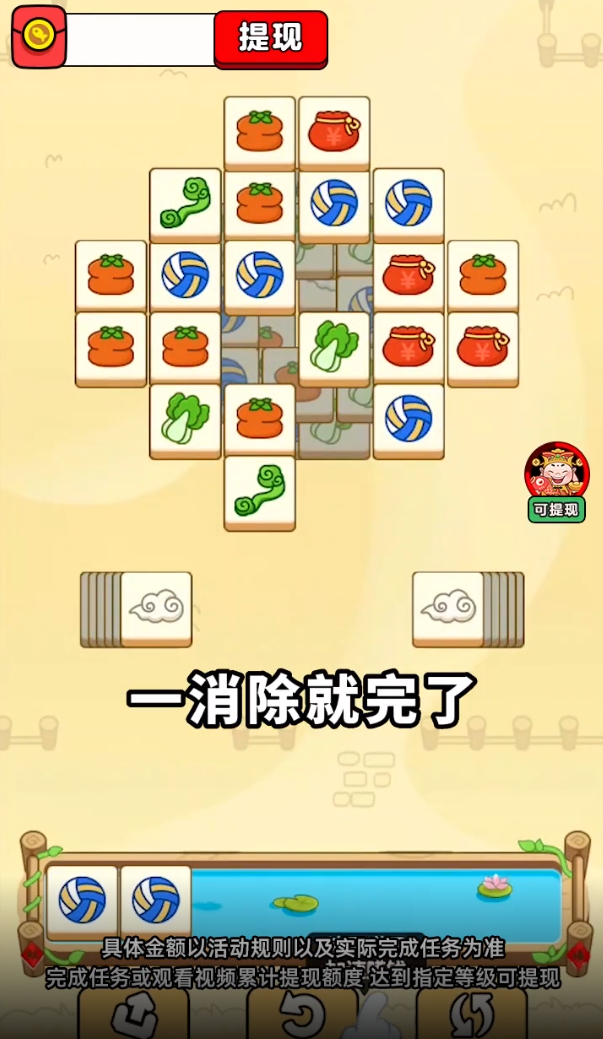The width and height of the screenshot is (603, 1039).
Task: Use the undo arrow power-up
Action: pyautogui.click(x=302, y=1015)
